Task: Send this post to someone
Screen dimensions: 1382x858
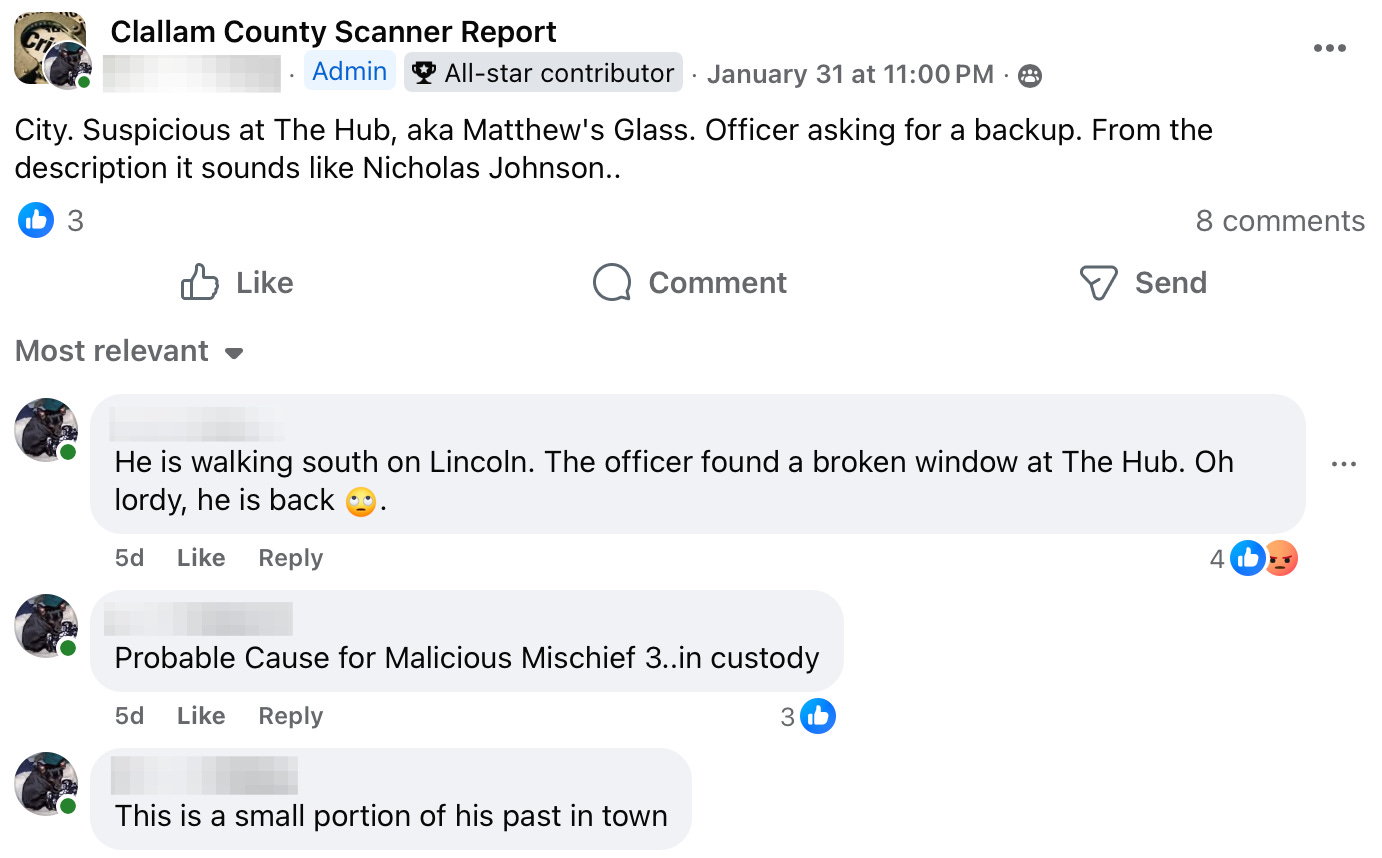Action: pos(1143,283)
